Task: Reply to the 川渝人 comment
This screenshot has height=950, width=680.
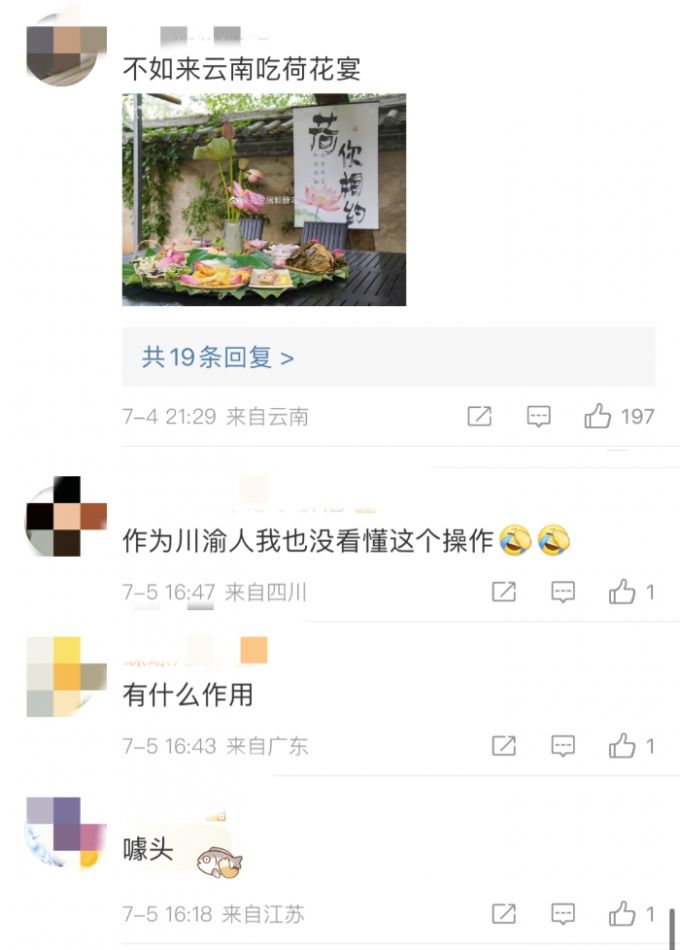Action: pos(564,592)
